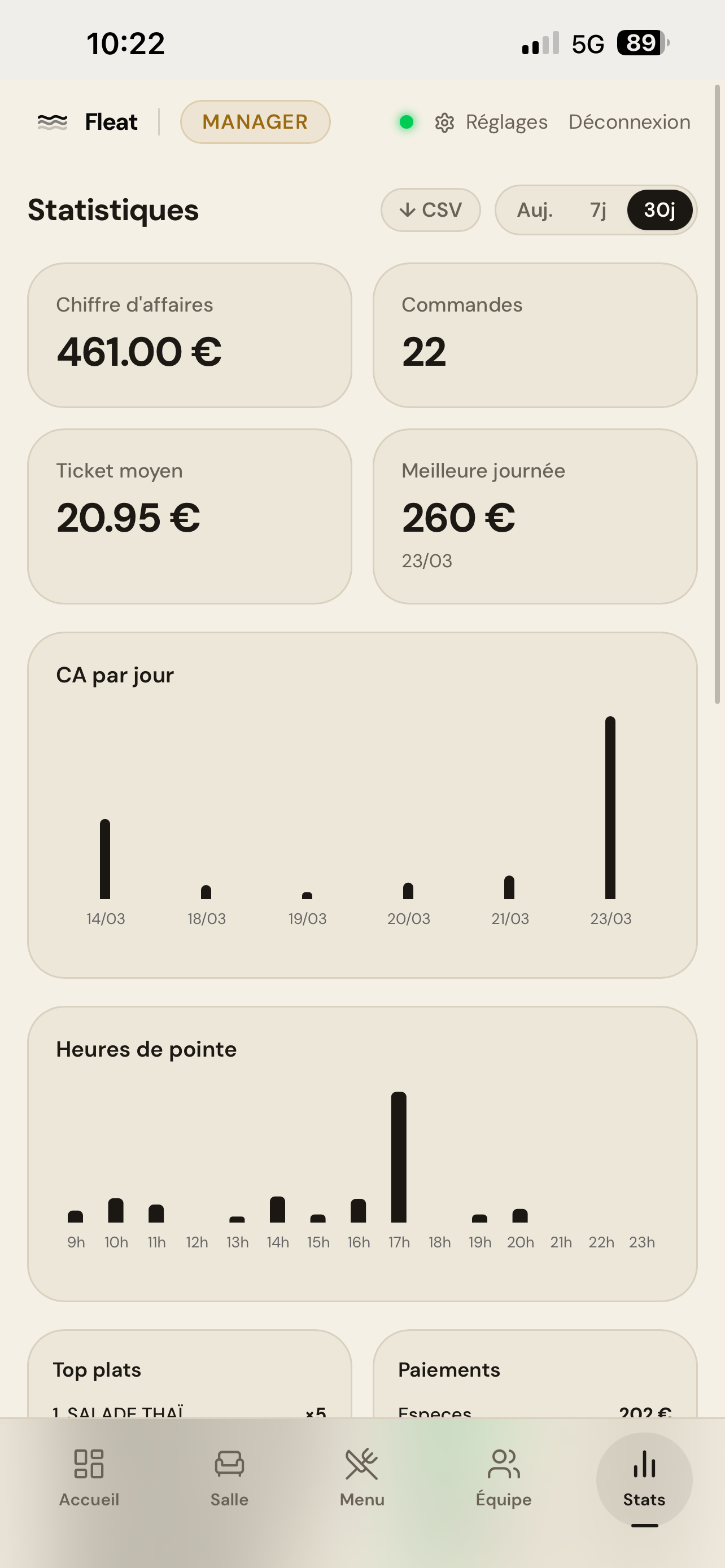Screen dimensions: 725x1568
Task: Select the Auj. period filter
Action: click(535, 210)
